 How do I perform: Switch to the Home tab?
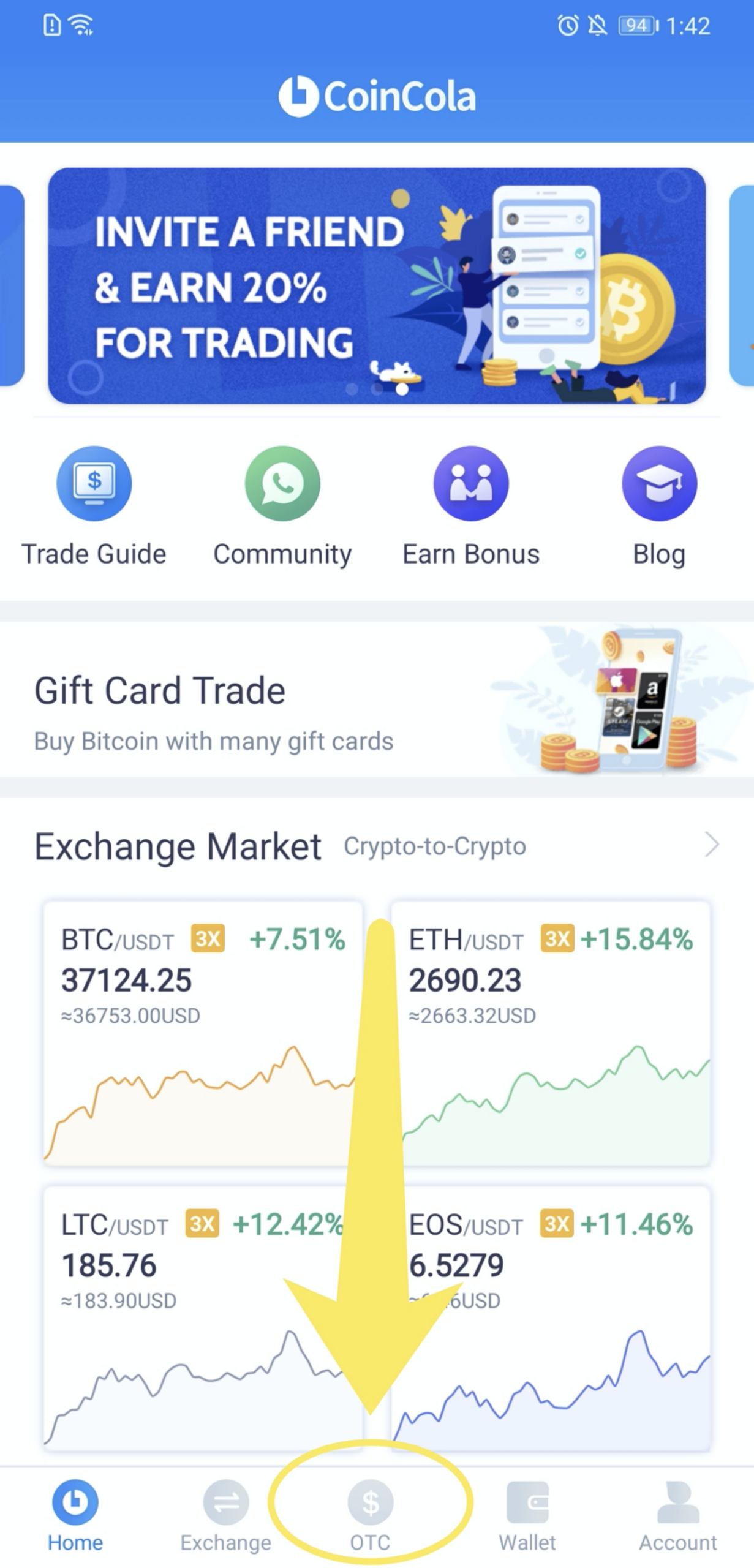click(x=75, y=1513)
